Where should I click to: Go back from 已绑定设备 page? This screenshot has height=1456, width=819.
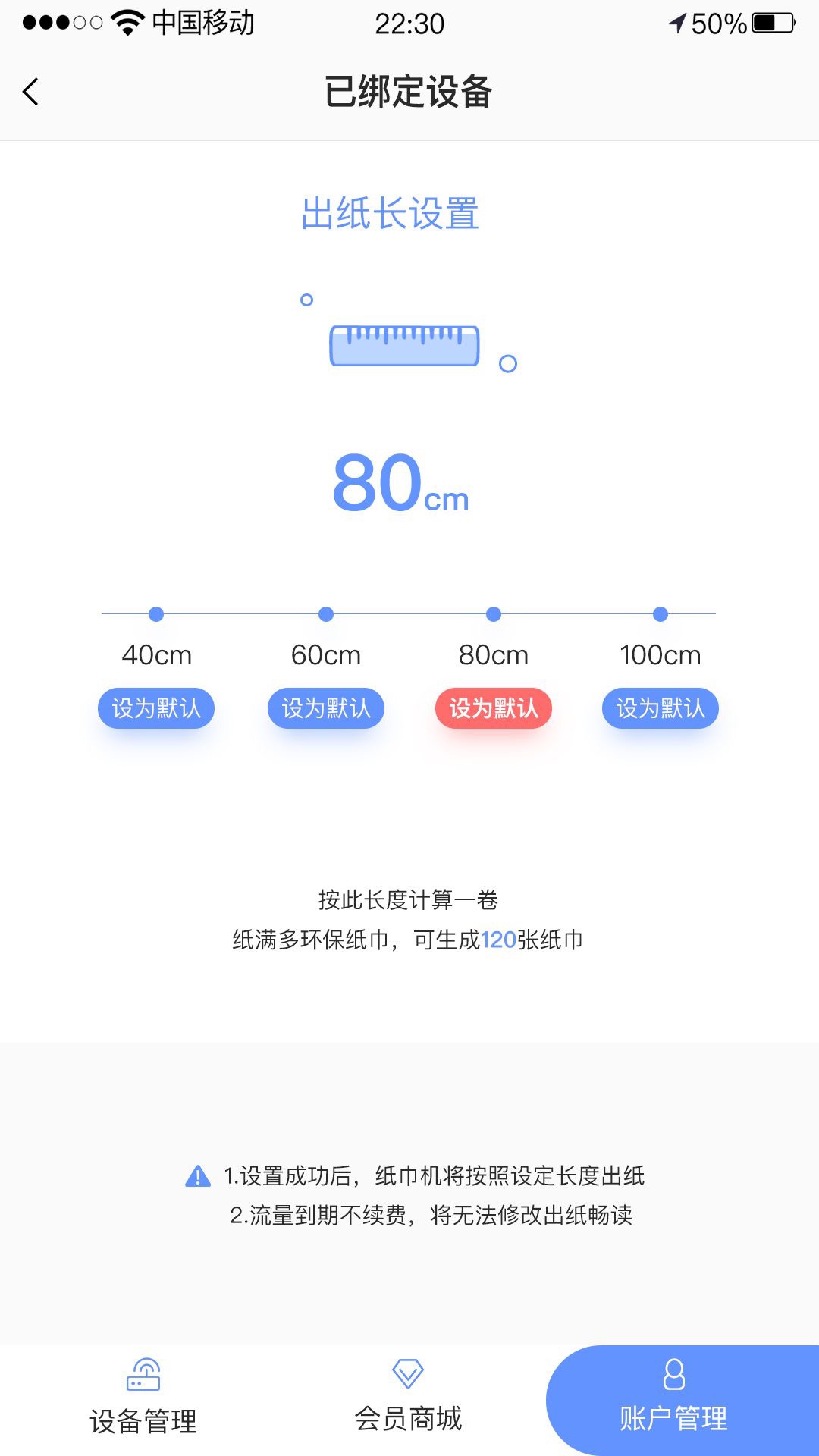tap(30, 92)
